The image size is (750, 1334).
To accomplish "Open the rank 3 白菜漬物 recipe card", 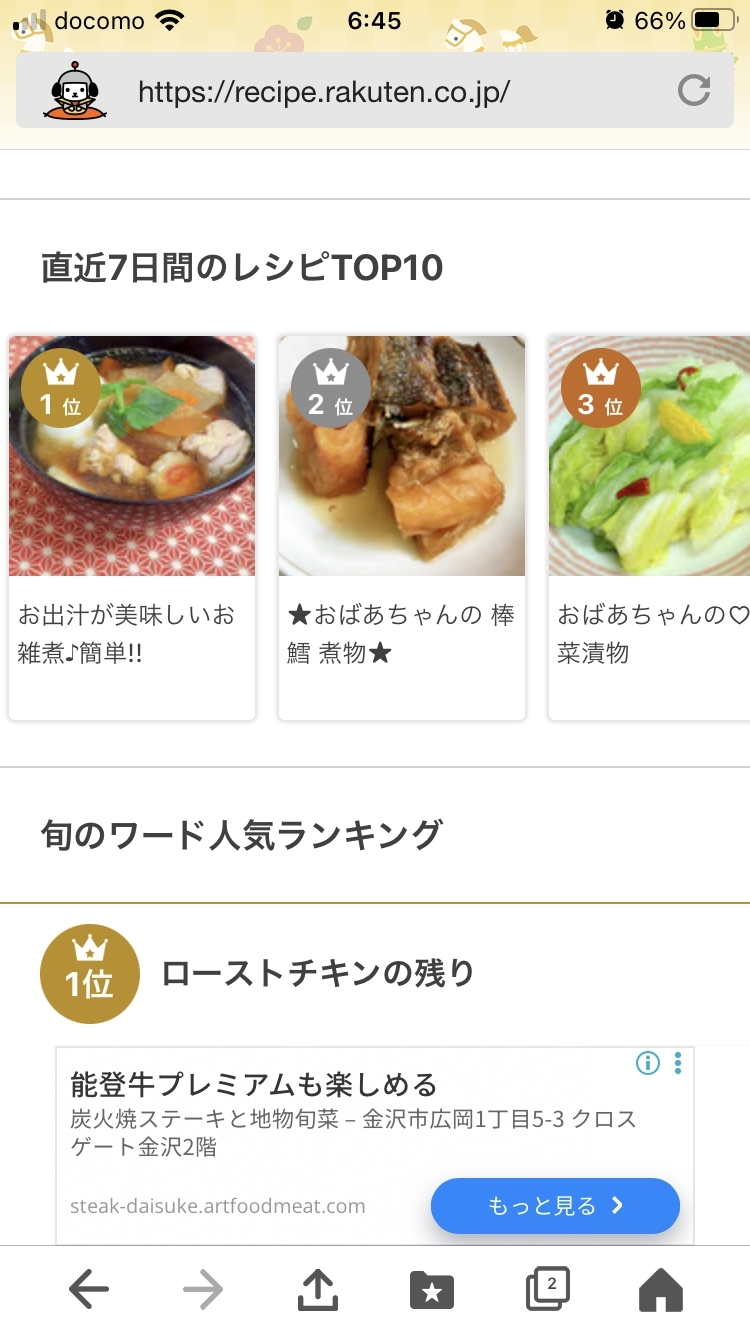I will click(650, 526).
